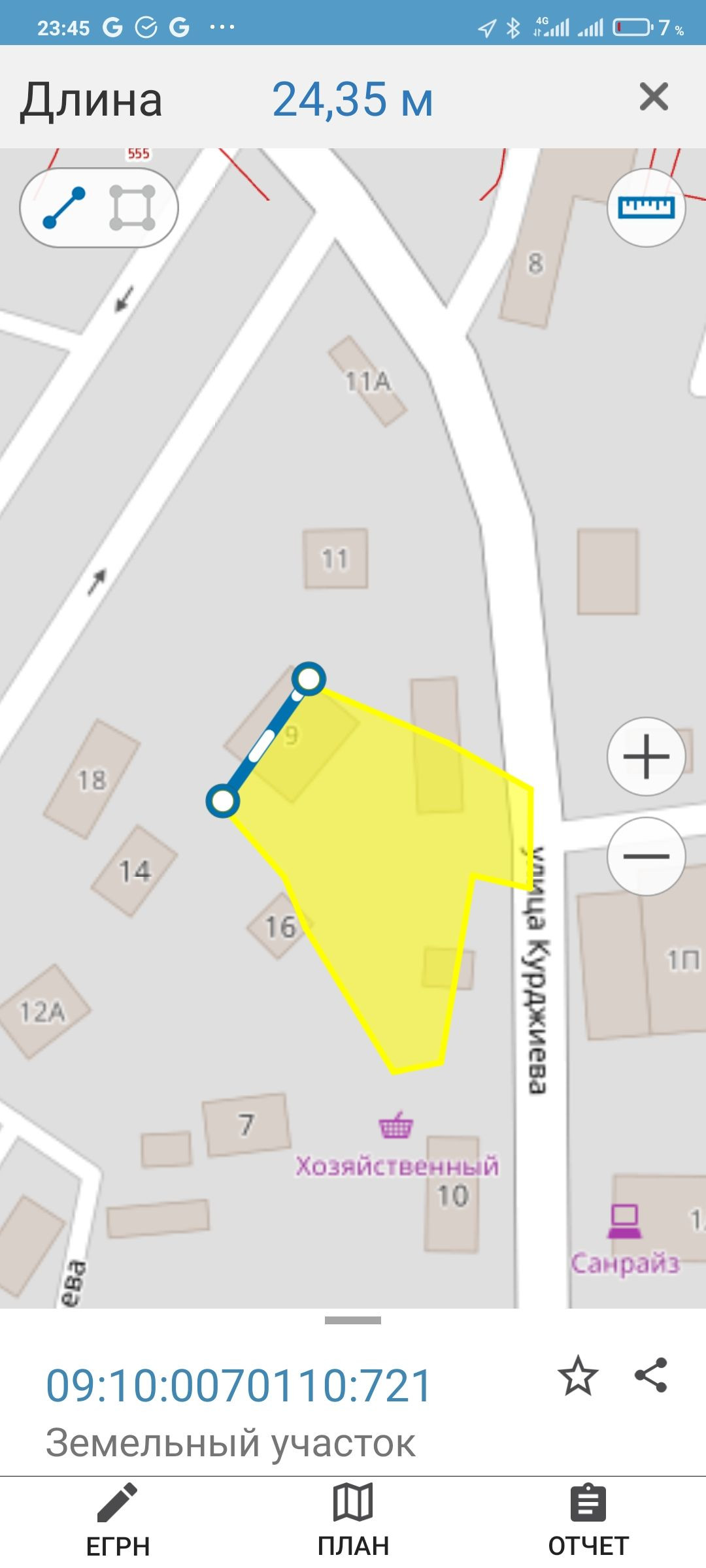706x1568 pixels.
Task: Tap the Санрайз marker on the map
Action: (x=624, y=1222)
